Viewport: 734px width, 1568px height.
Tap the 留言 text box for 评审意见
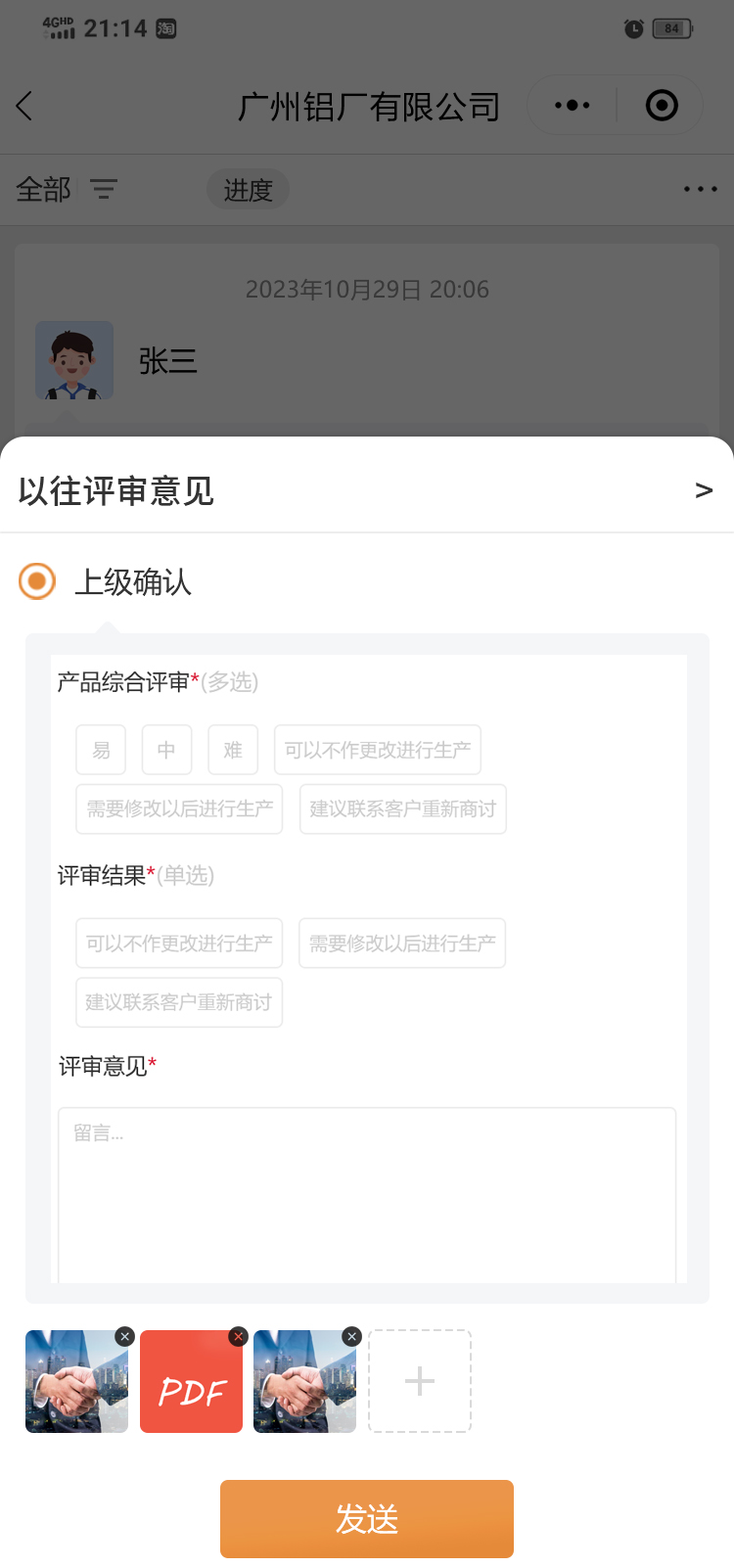367,1194
